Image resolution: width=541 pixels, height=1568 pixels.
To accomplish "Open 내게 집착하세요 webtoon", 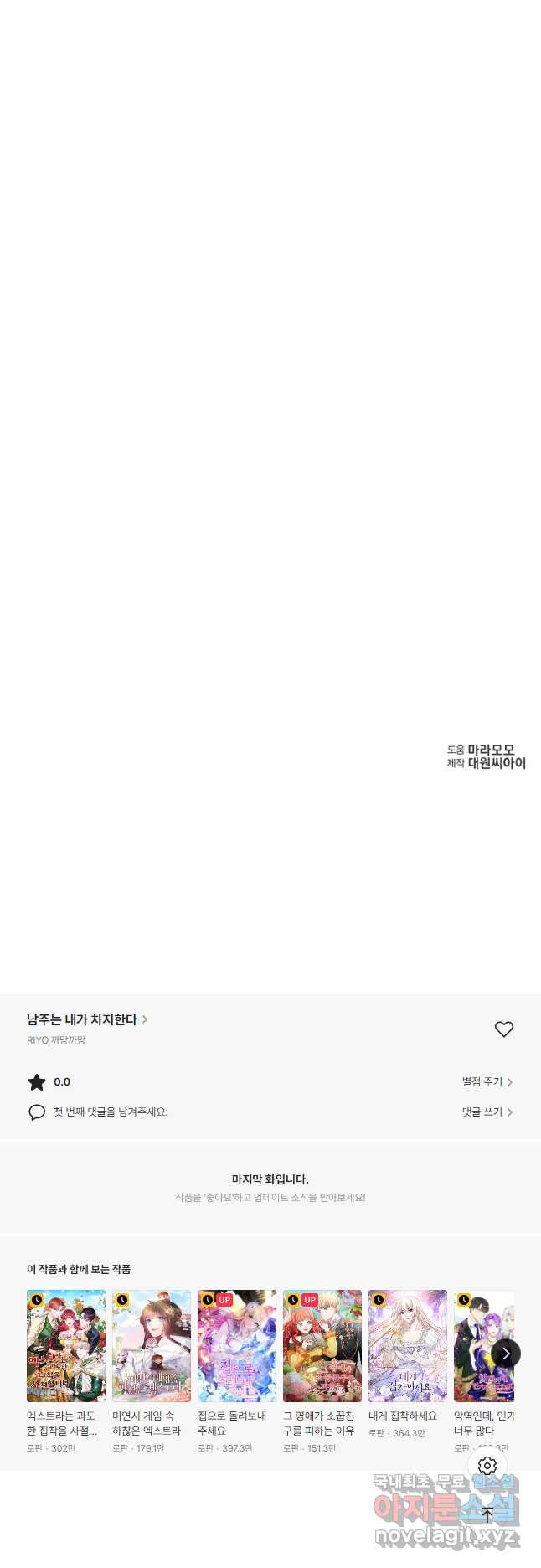I will (408, 1346).
